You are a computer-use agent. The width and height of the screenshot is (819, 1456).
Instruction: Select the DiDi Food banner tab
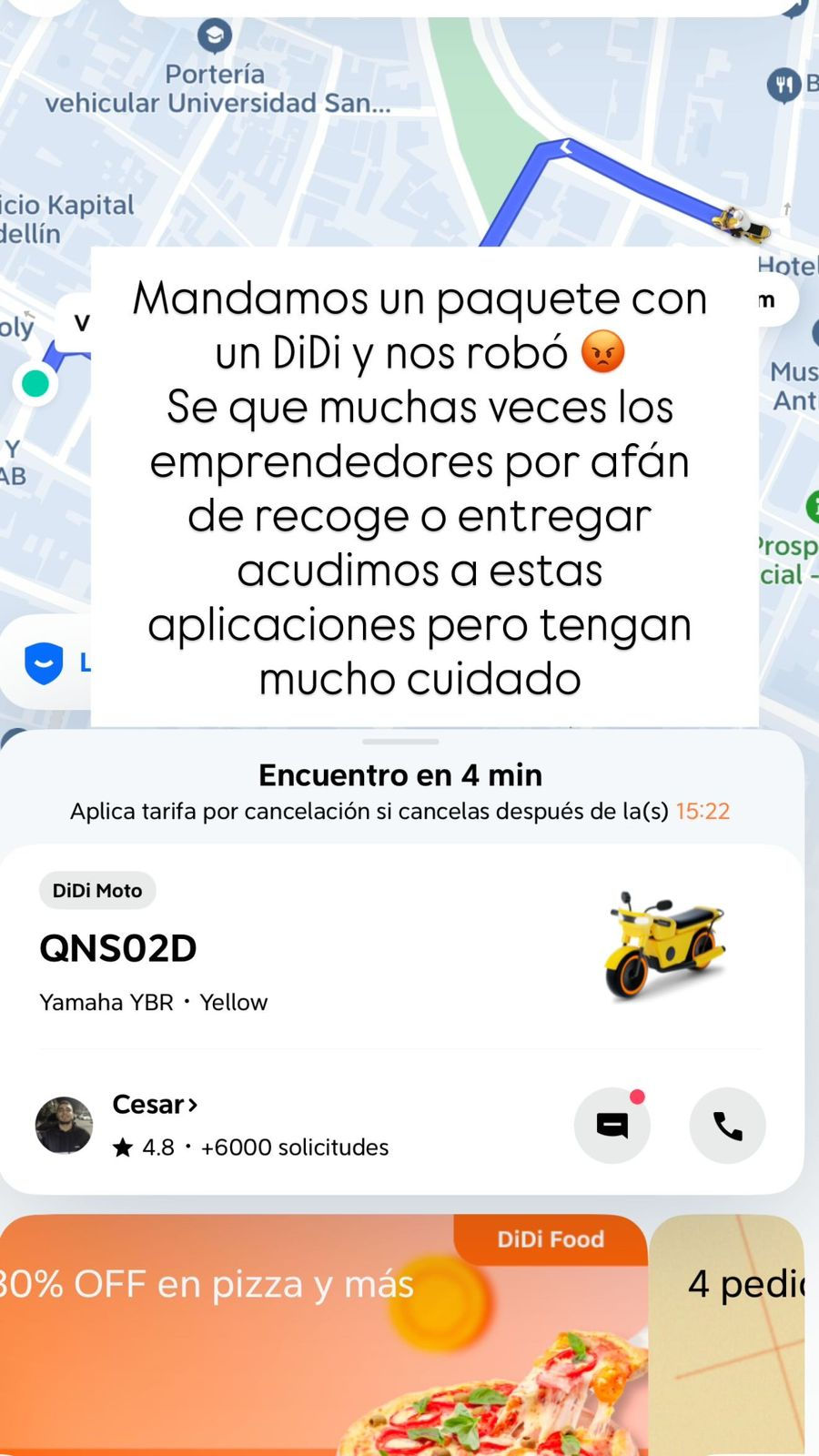[550, 1239]
